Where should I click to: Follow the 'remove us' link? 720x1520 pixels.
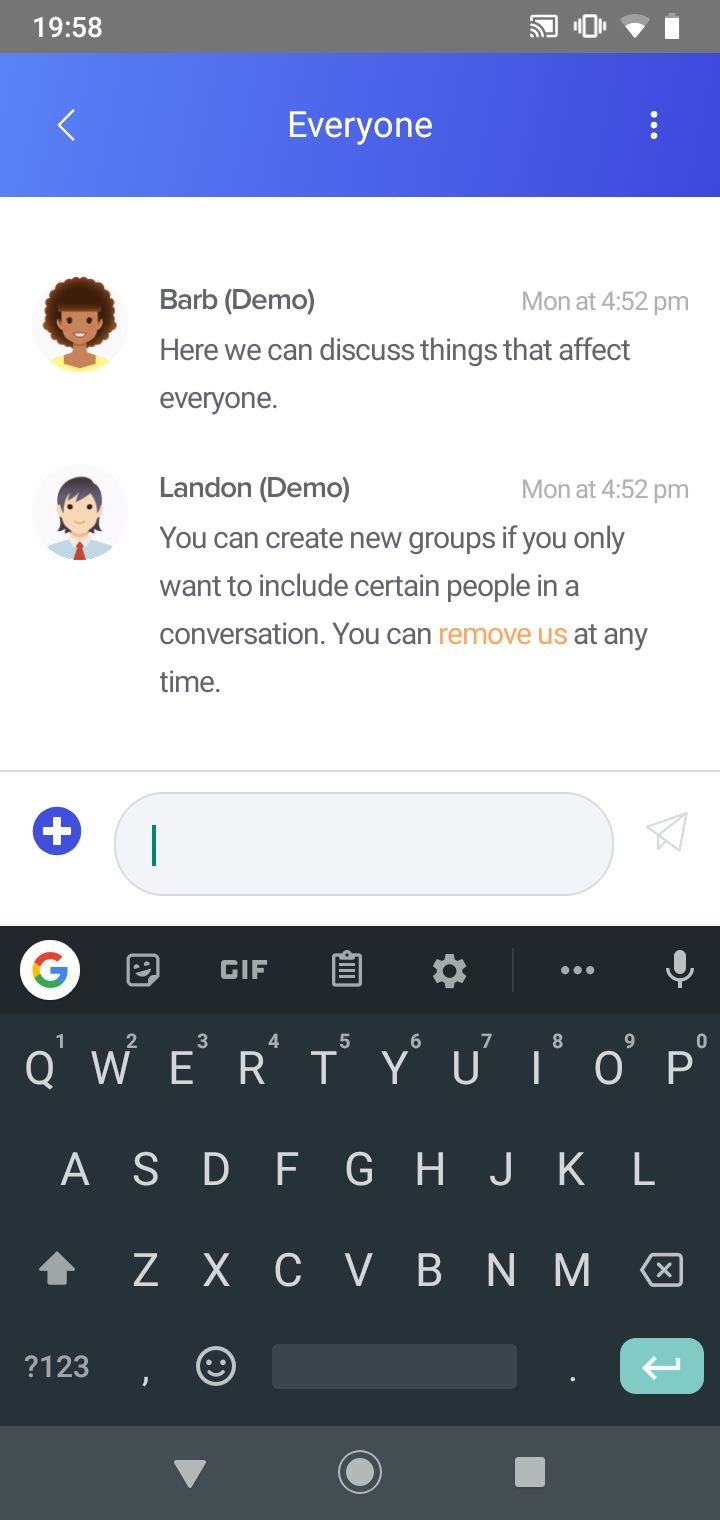point(502,634)
